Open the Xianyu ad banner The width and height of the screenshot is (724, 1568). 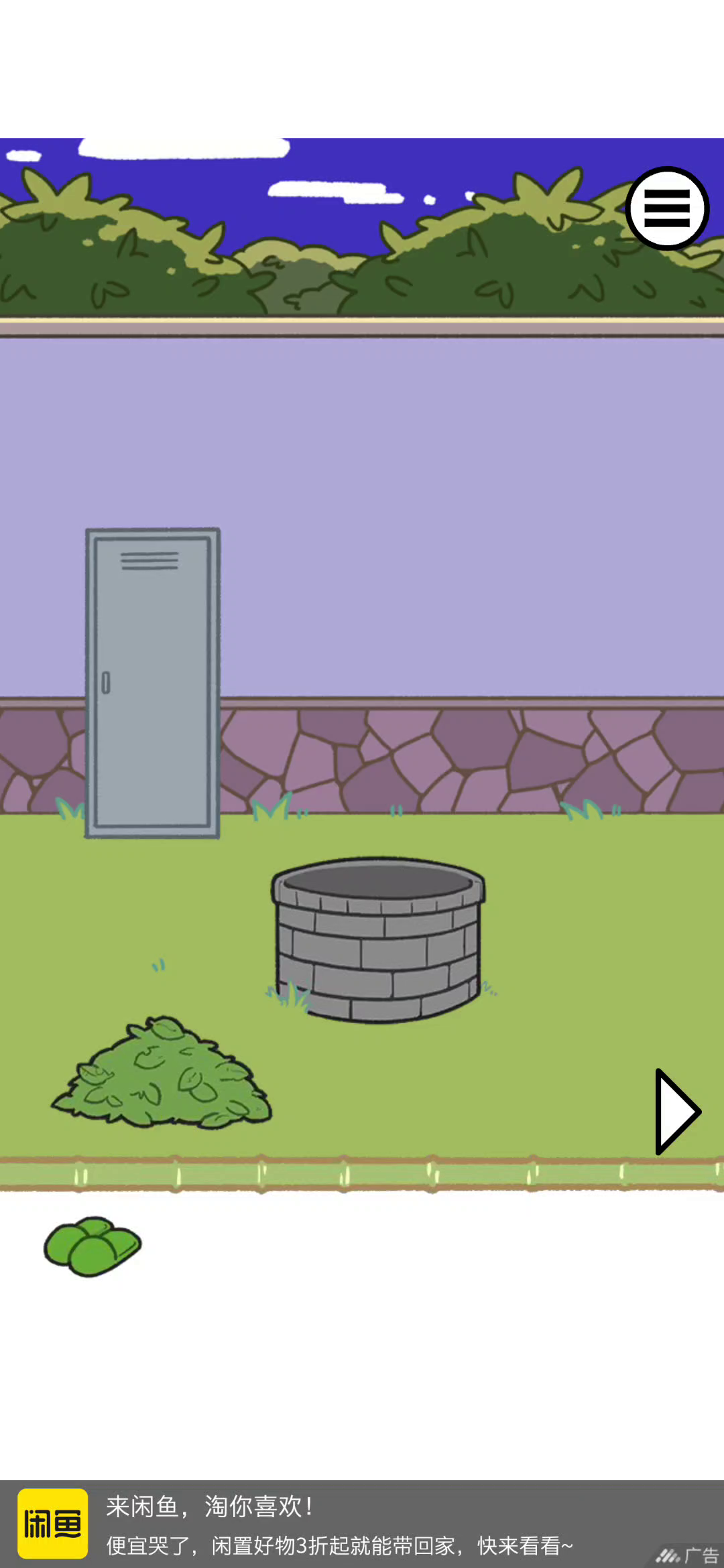362,1524
